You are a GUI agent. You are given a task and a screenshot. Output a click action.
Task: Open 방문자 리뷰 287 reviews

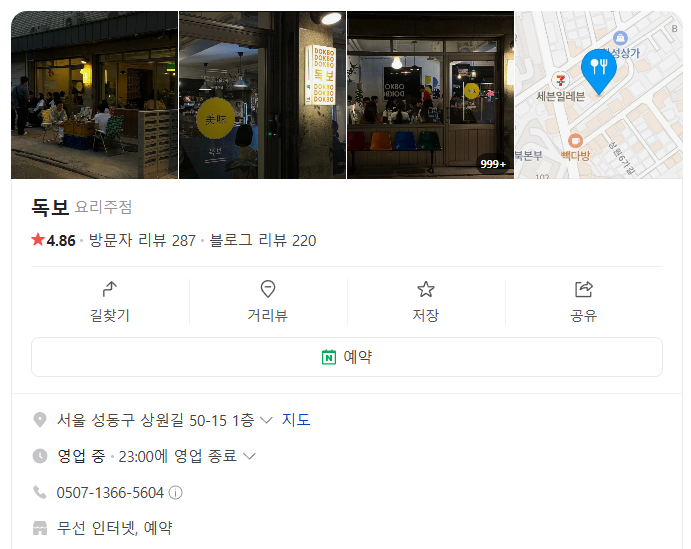(142, 240)
